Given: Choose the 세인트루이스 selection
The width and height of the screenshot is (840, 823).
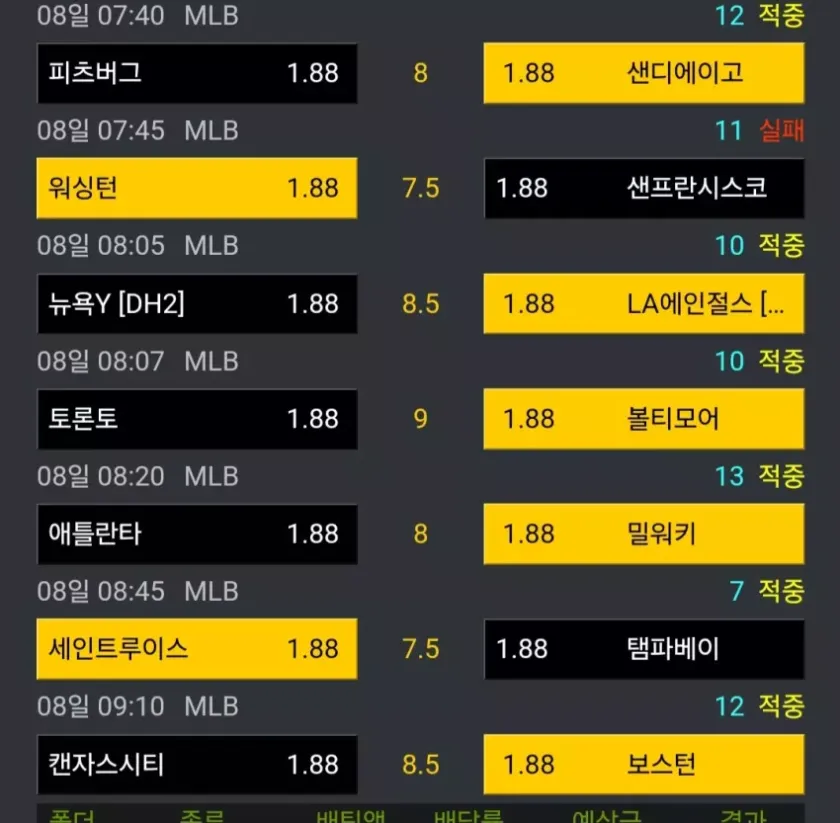Looking at the screenshot, I should (197, 649).
